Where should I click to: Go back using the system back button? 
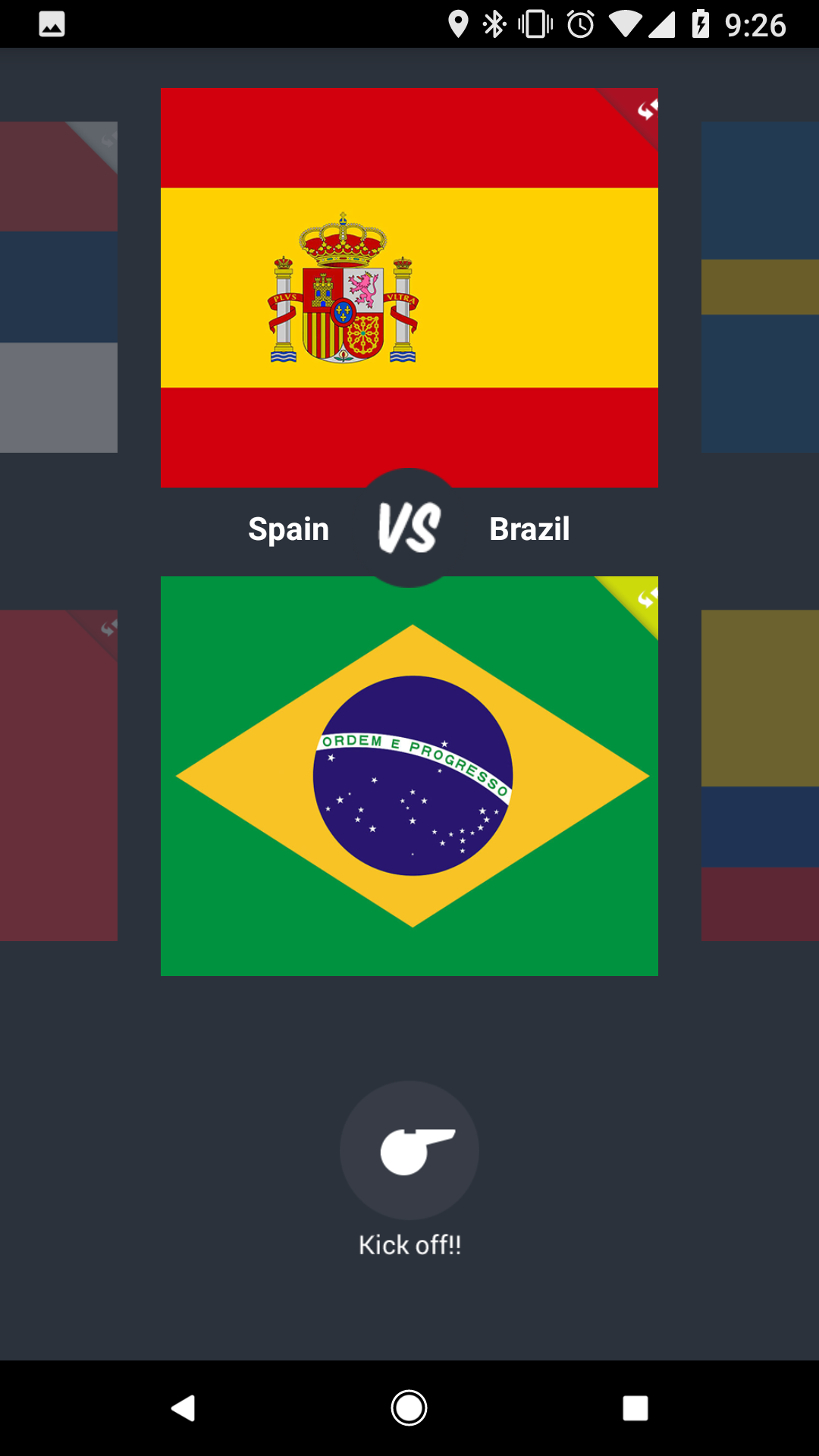183,1408
